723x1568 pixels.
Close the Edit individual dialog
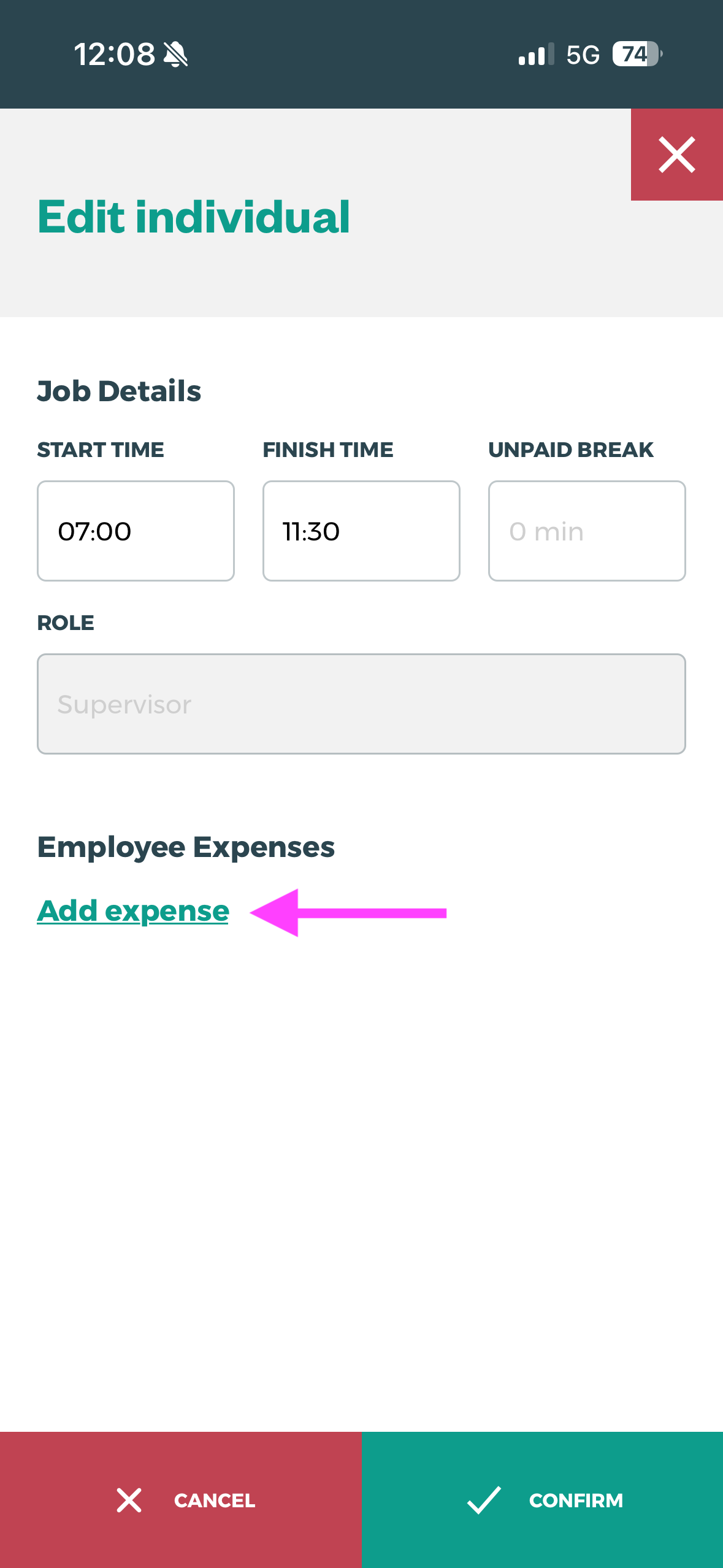pos(676,155)
